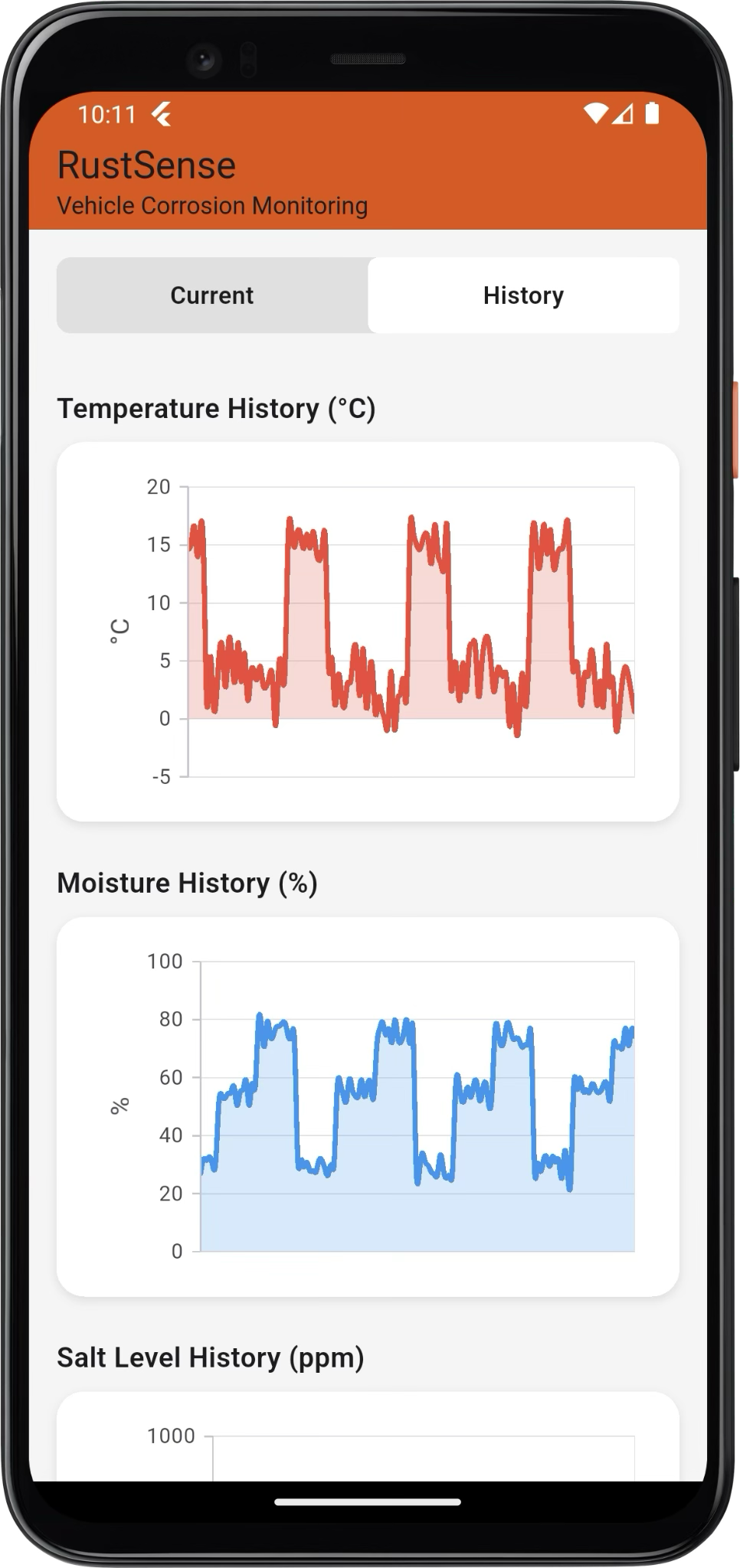Switch to the Current tab
This screenshot has height=1568, width=740.
point(212,296)
